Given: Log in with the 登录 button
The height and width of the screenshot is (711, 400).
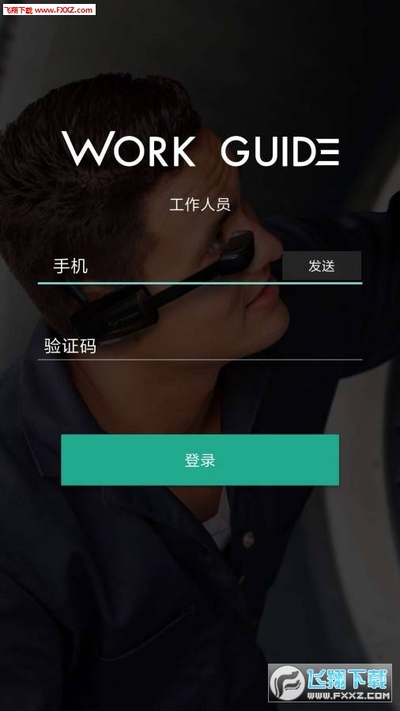Looking at the screenshot, I should point(200,460).
